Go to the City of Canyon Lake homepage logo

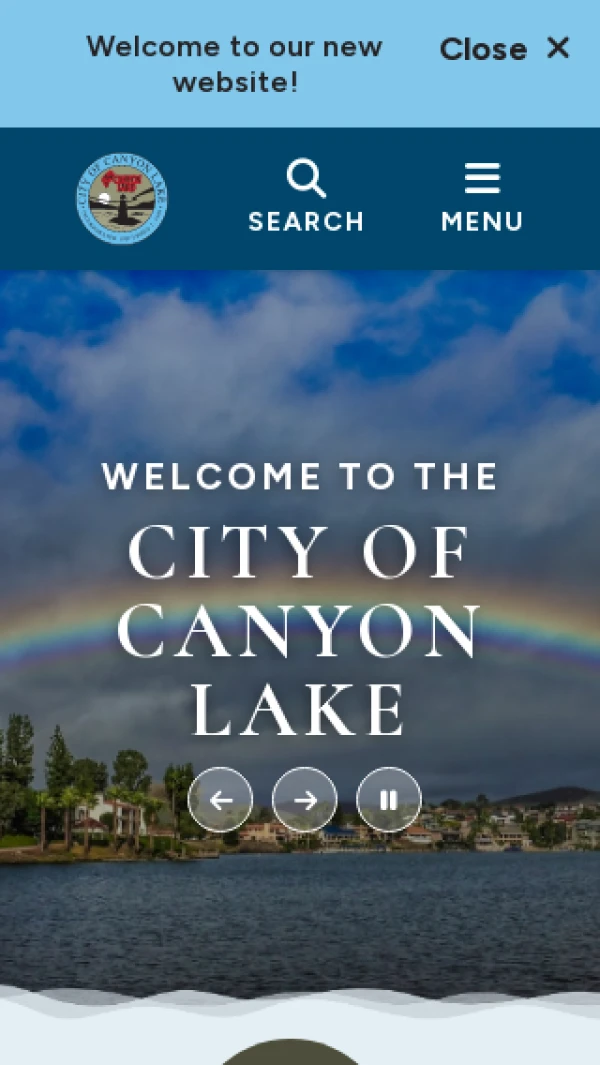pos(122,198)
